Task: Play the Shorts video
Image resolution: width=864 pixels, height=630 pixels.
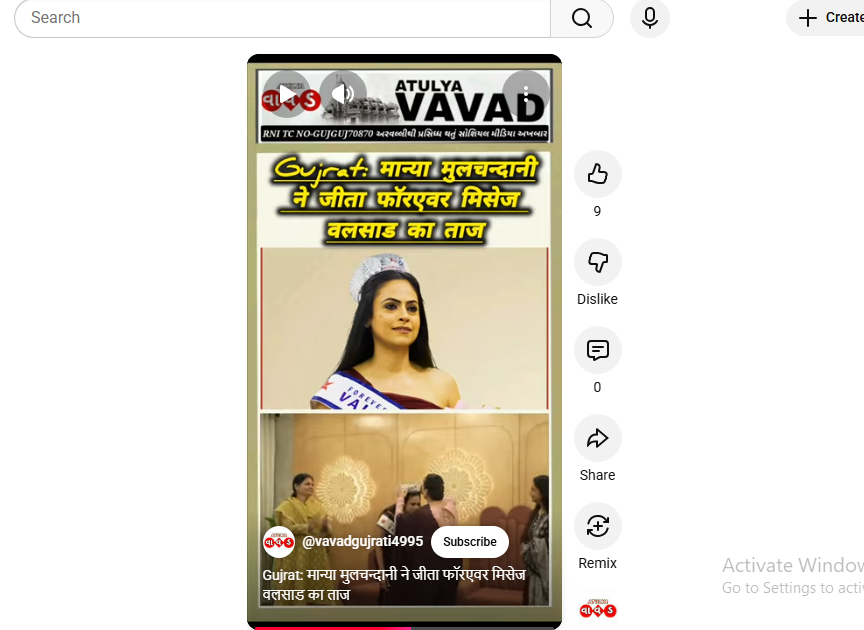Action: (286, 94)
